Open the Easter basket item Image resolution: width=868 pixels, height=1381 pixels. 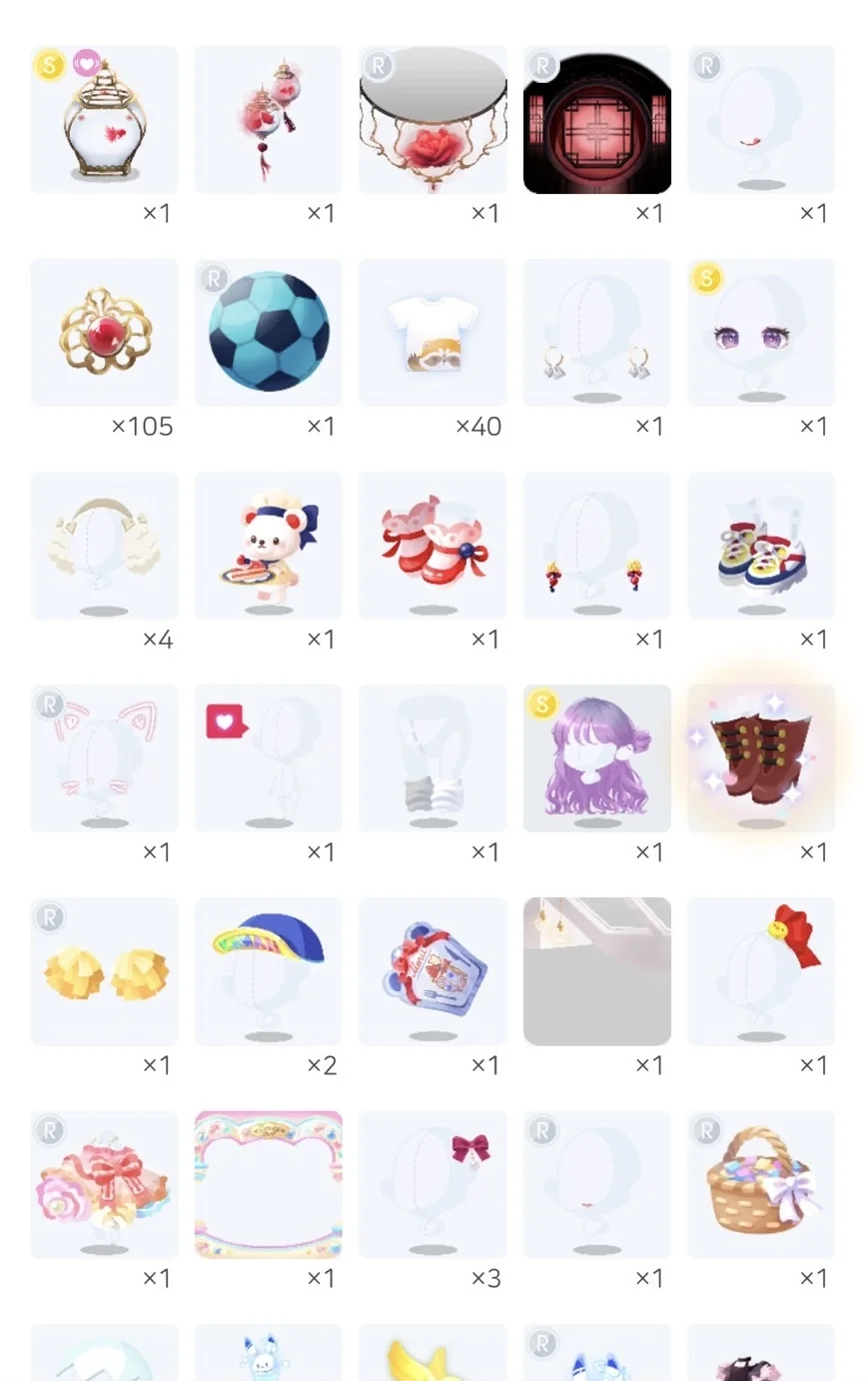pyautogui.click(x=760, y=1184)
